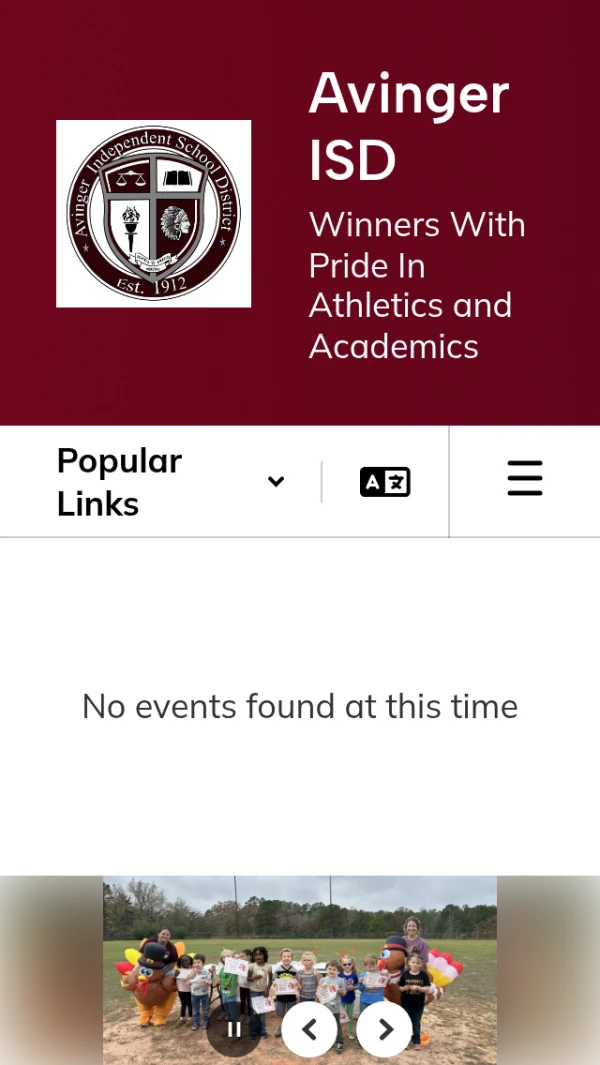Go to the previous slideshow photo
Image resolution: width=600 pixels, height=1065 pixels.
309,1029
